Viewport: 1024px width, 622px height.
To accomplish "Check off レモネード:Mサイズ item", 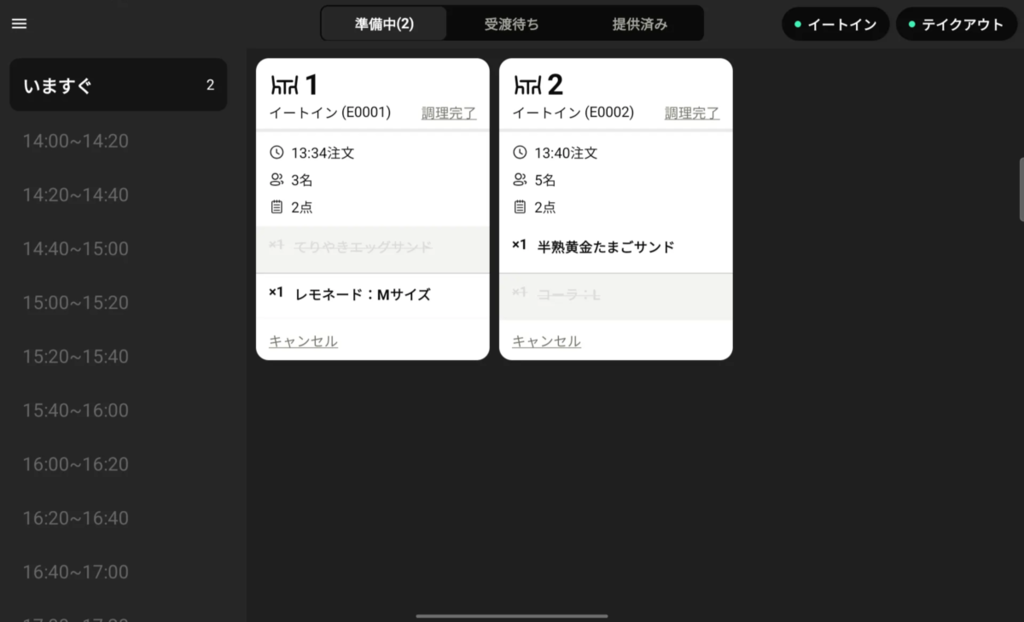I will pos(372,295).
